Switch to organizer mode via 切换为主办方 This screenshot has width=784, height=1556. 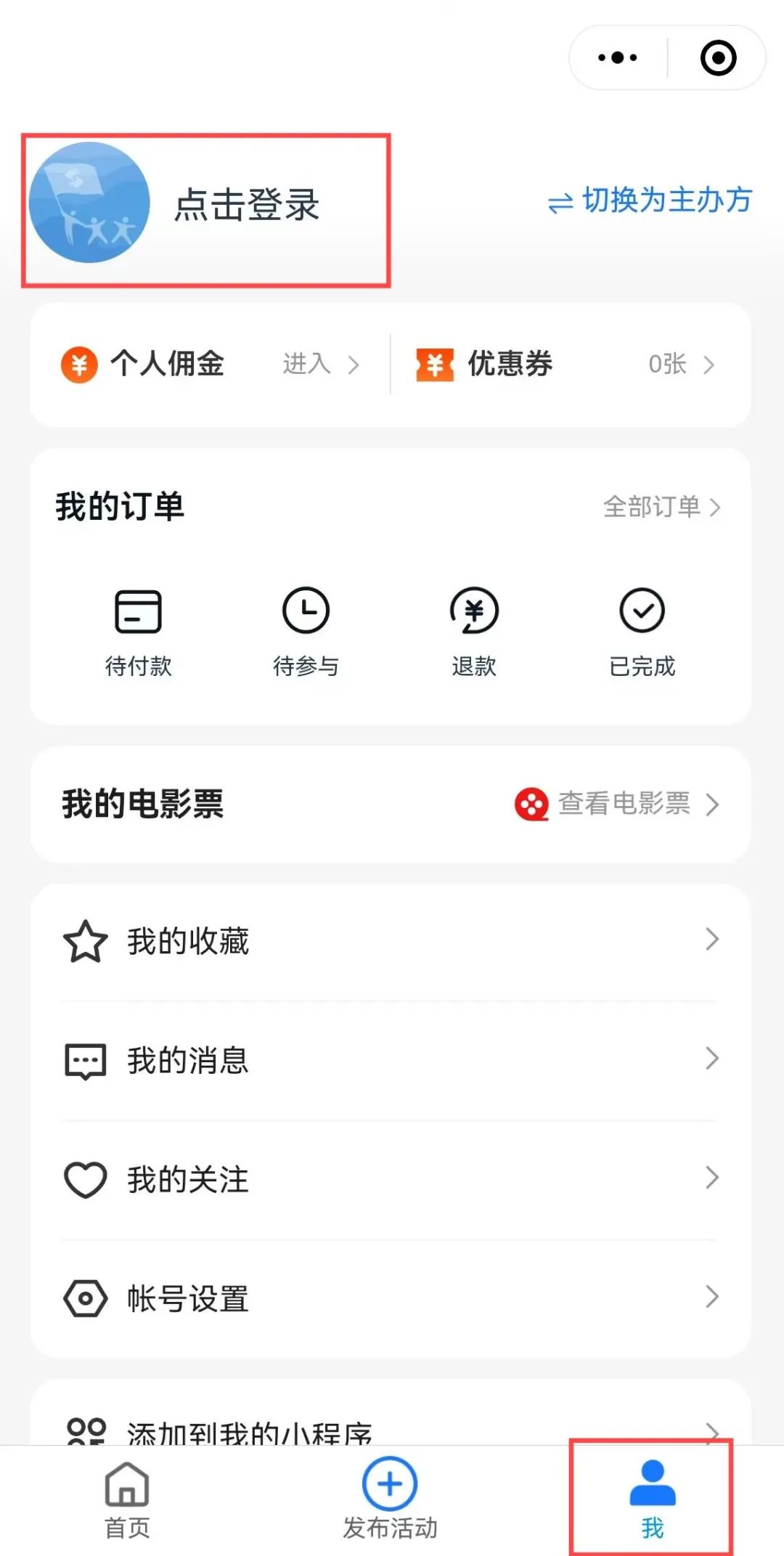coord(650,200)
